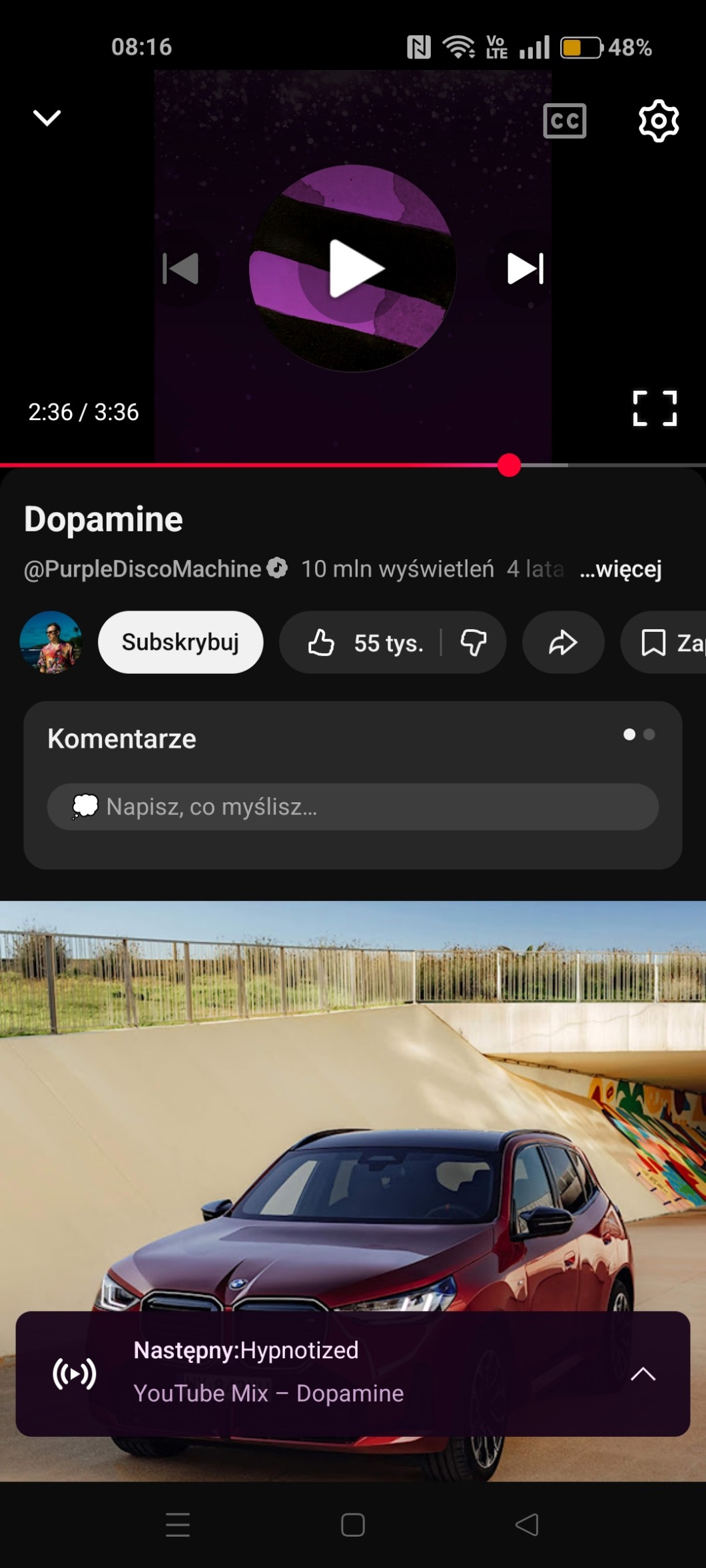Dislike the Dopamine video
The height and width of the screenshot is (1568, 706).
pos(474,643)
